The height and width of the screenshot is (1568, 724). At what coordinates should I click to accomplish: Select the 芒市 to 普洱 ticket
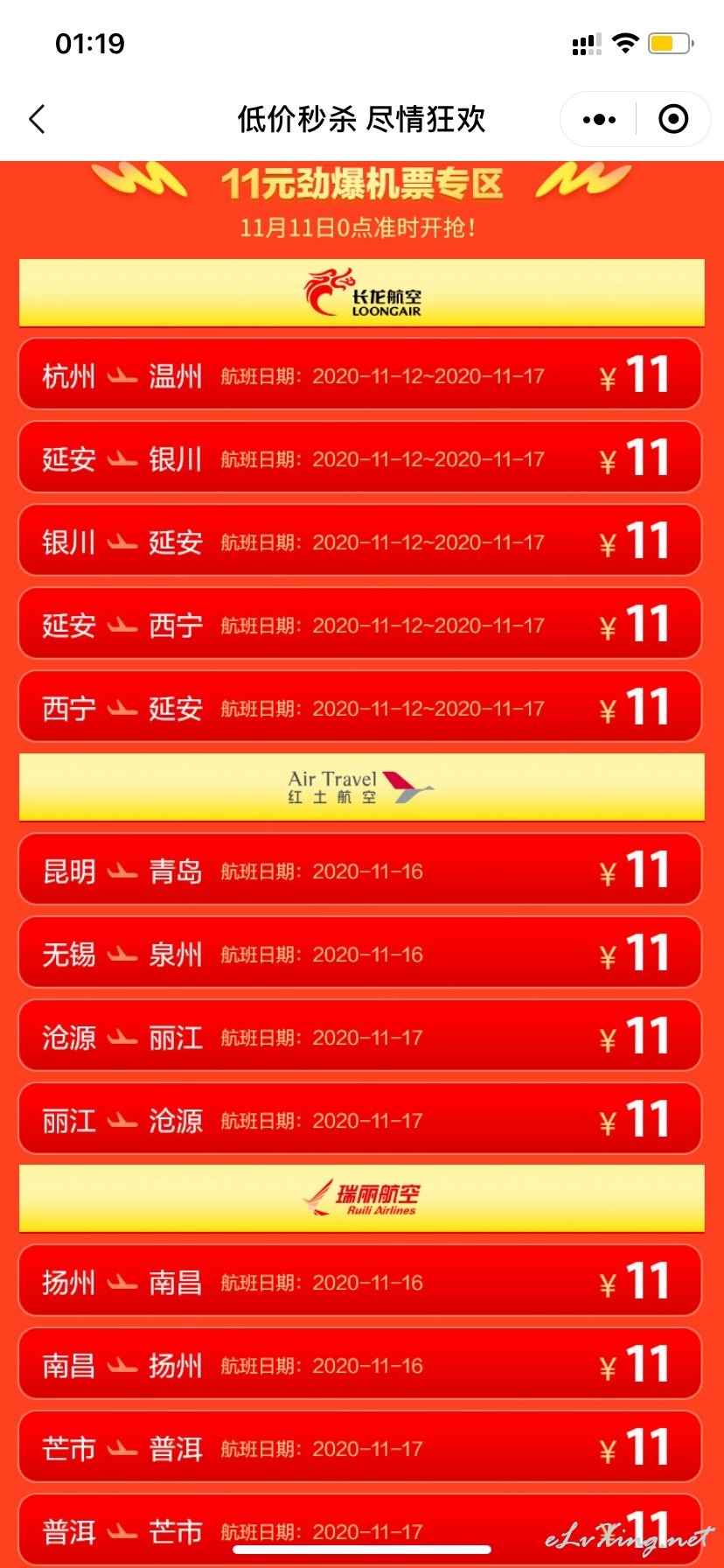[x=360, y=1447]
